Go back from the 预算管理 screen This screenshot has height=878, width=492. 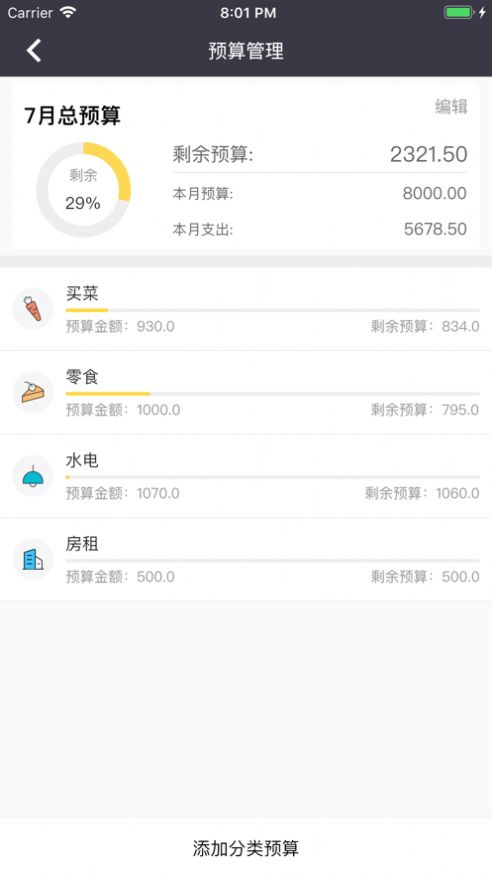pyautogui.click(x=34, y=50)
